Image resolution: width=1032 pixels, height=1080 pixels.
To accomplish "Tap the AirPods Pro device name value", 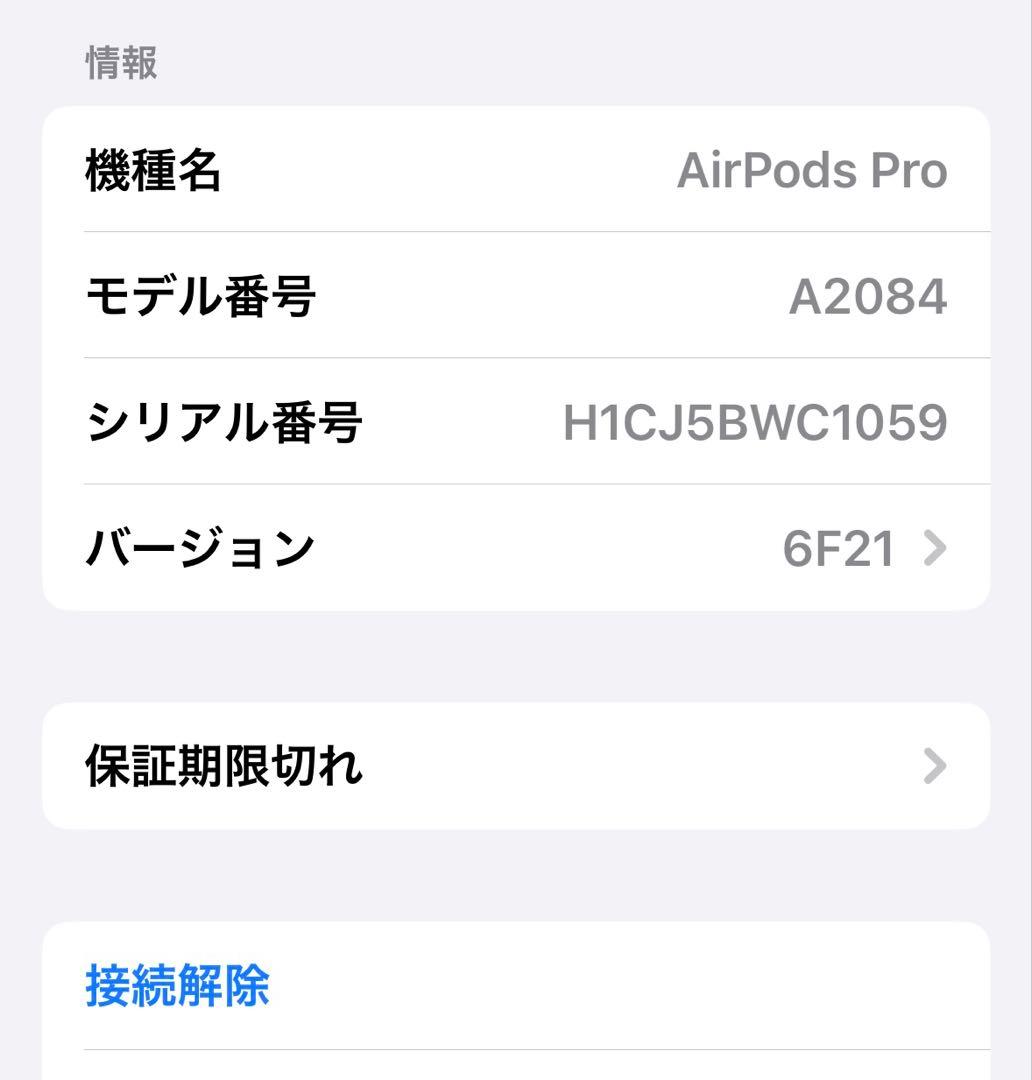I will coord(813,168).
